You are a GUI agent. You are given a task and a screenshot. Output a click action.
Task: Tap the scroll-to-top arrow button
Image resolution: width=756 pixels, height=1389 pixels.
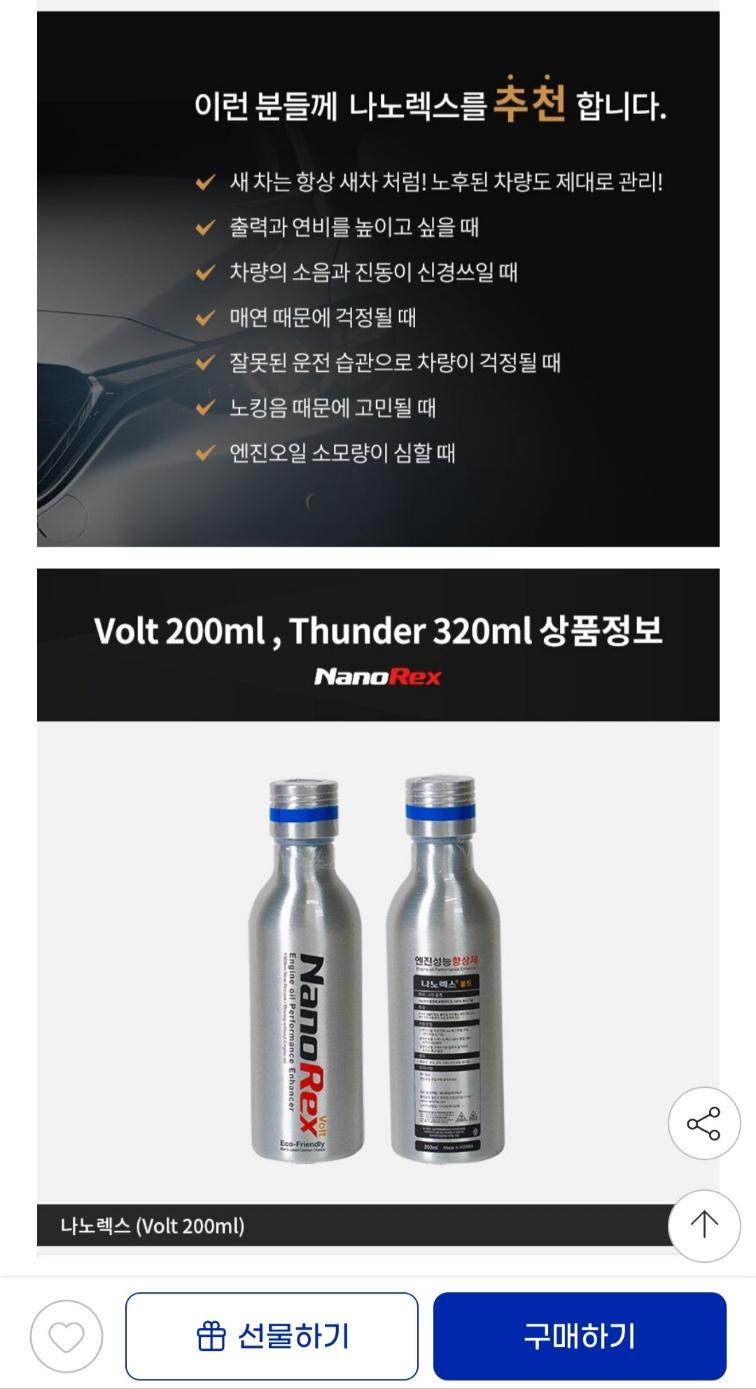[704, 1224]
